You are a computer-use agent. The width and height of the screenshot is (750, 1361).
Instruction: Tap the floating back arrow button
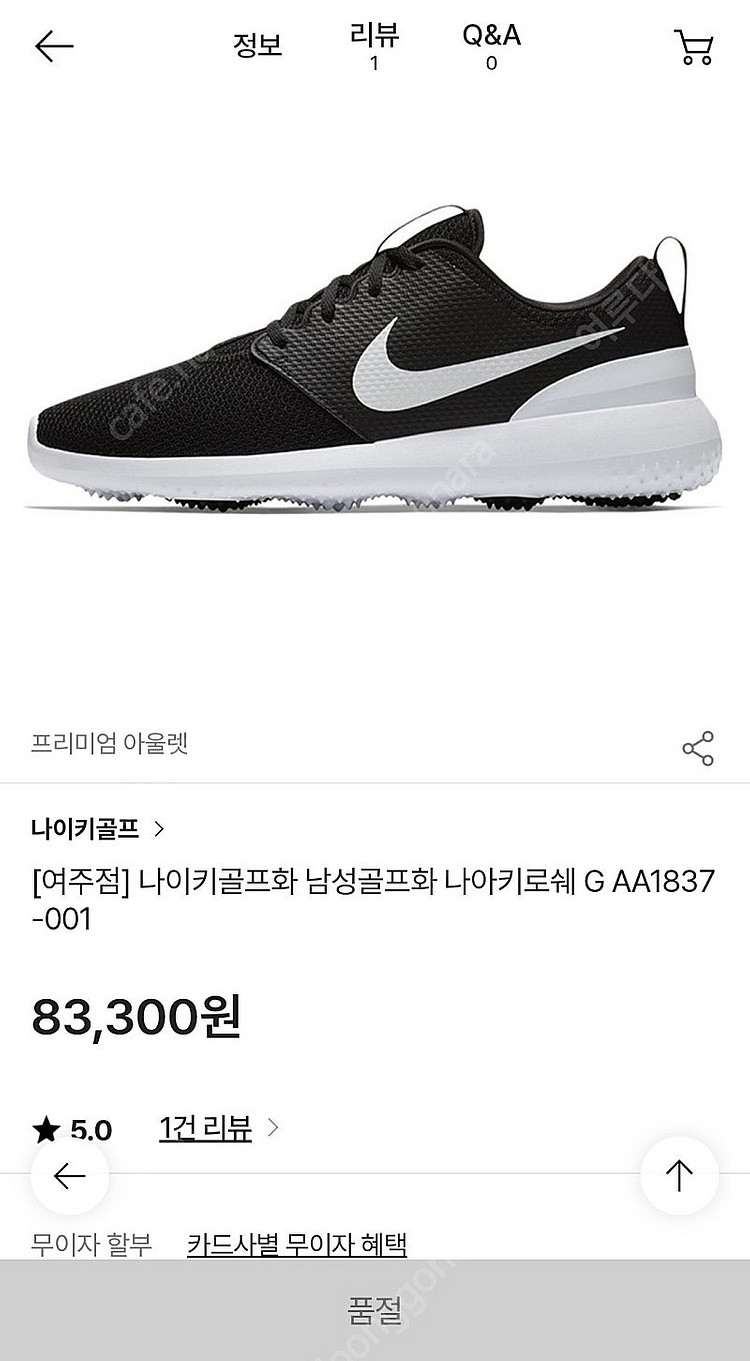tap(69, 1176)
